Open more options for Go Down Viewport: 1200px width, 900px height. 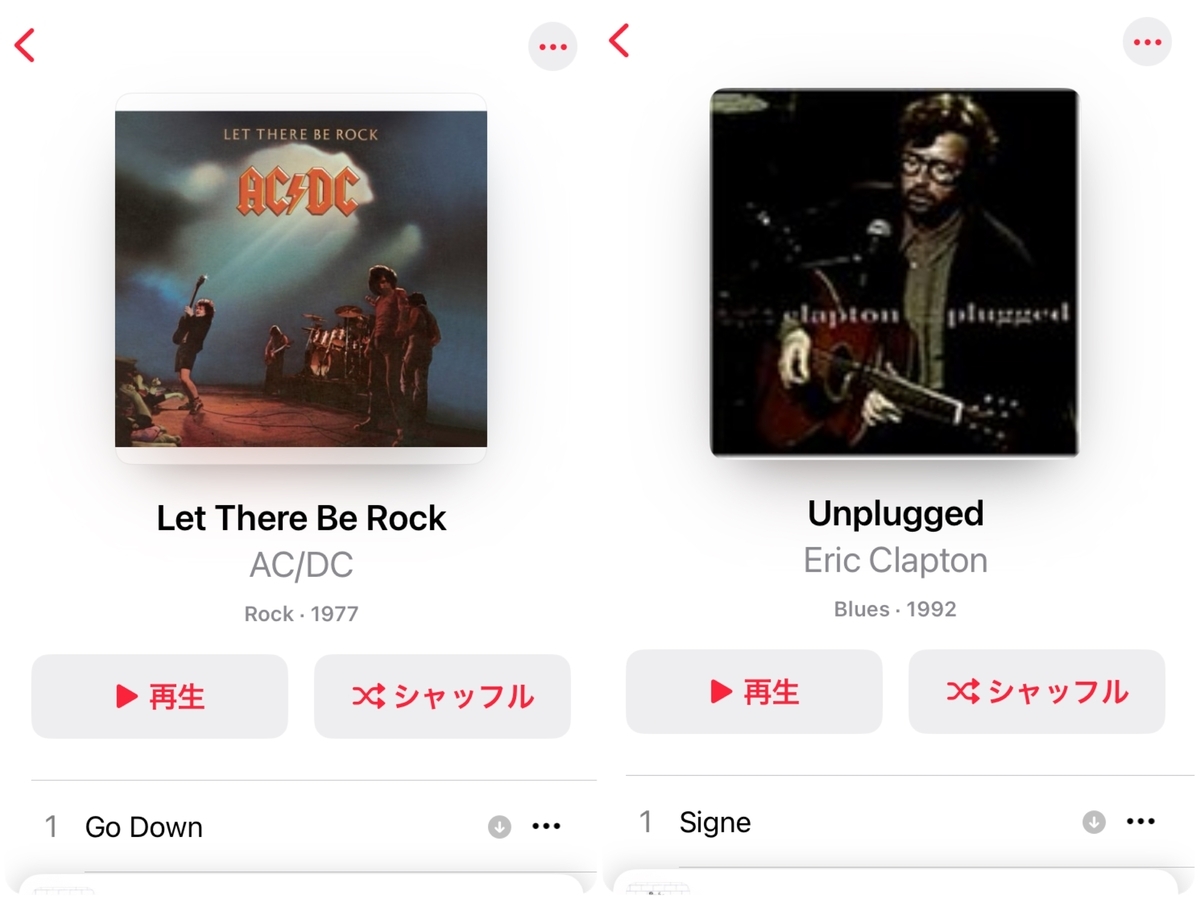coord(546,827)
